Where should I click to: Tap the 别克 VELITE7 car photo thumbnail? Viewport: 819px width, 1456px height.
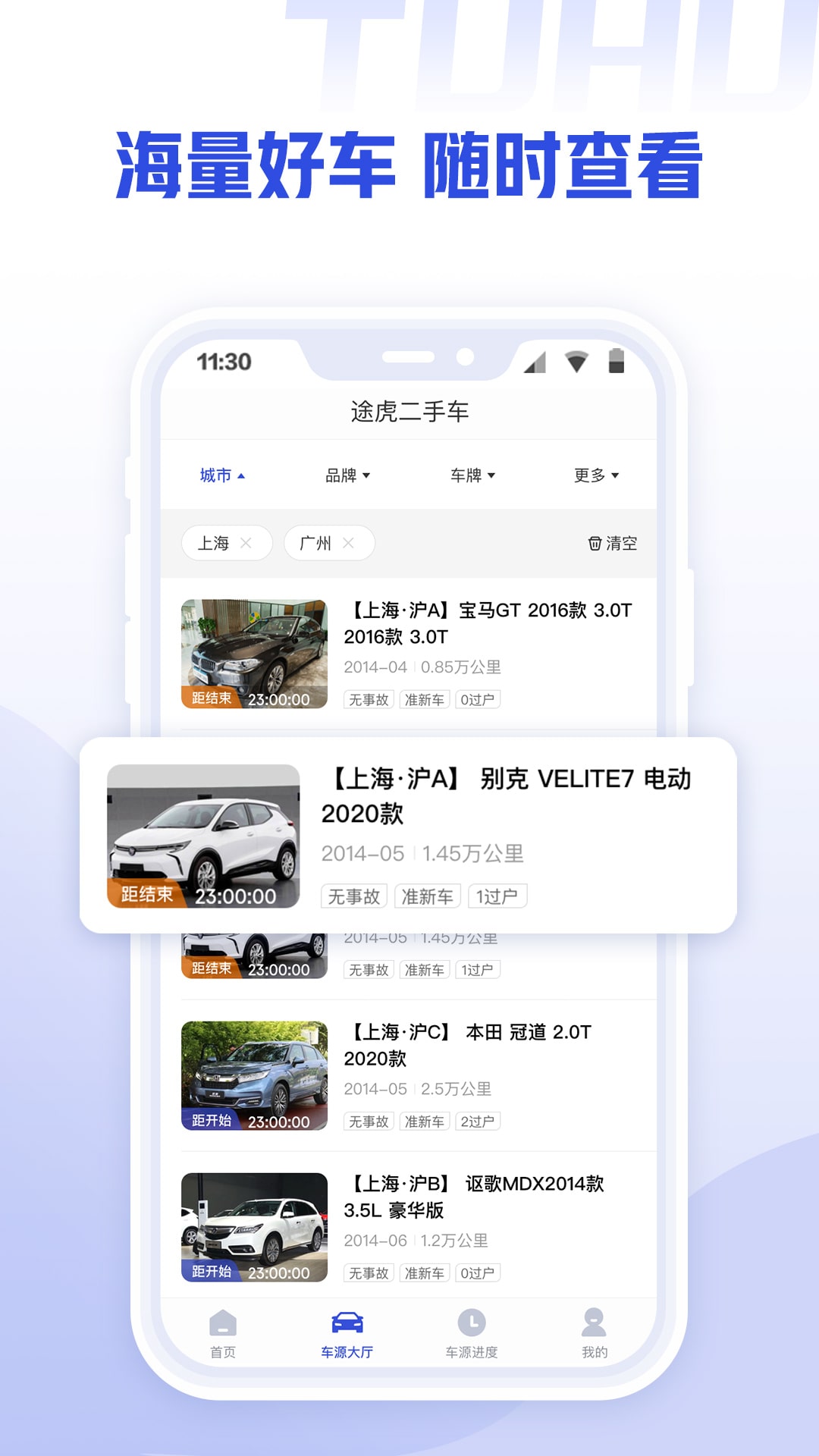tap(203, 834)
